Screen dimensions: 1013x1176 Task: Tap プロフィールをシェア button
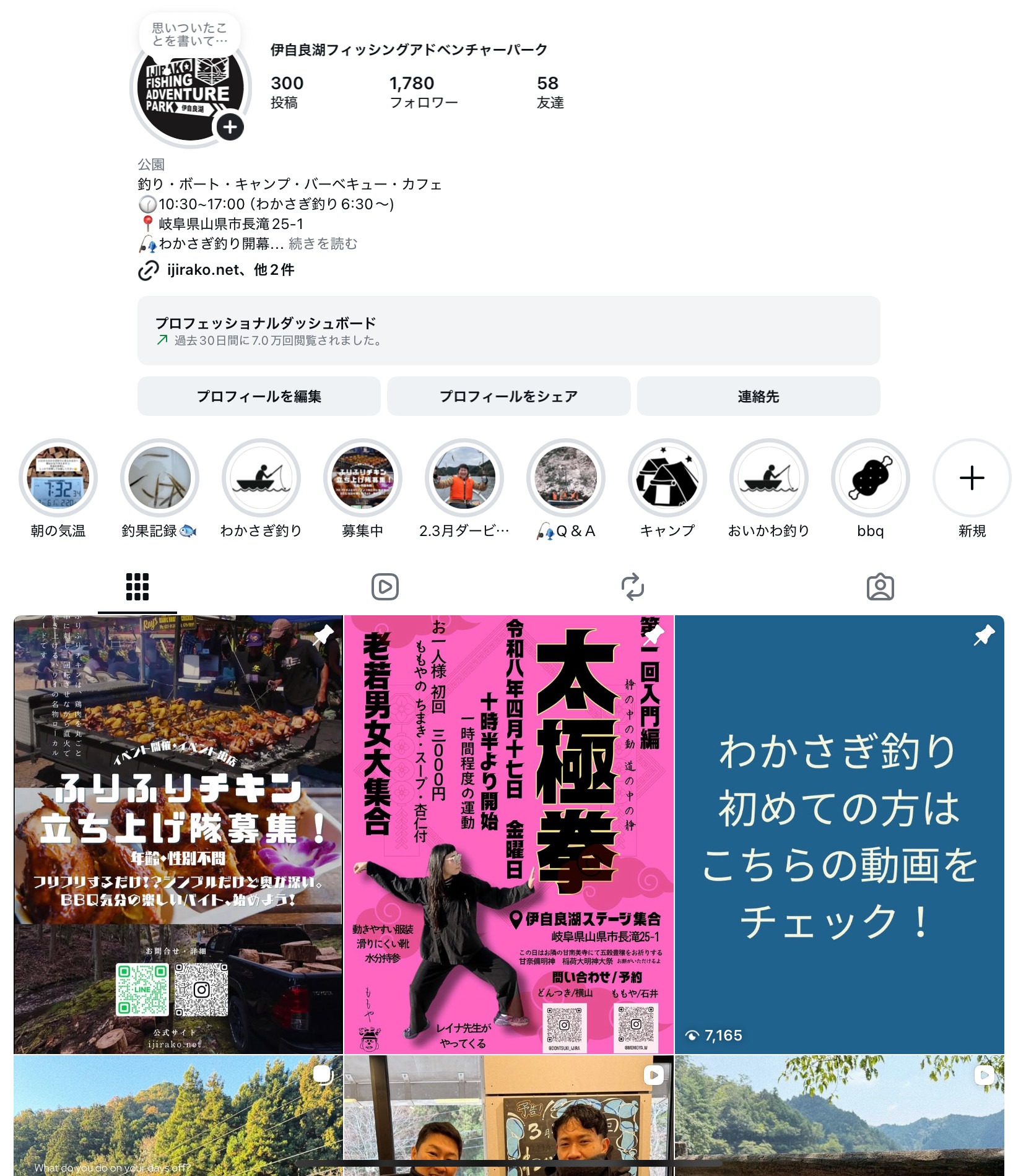(x=508, y=396)
